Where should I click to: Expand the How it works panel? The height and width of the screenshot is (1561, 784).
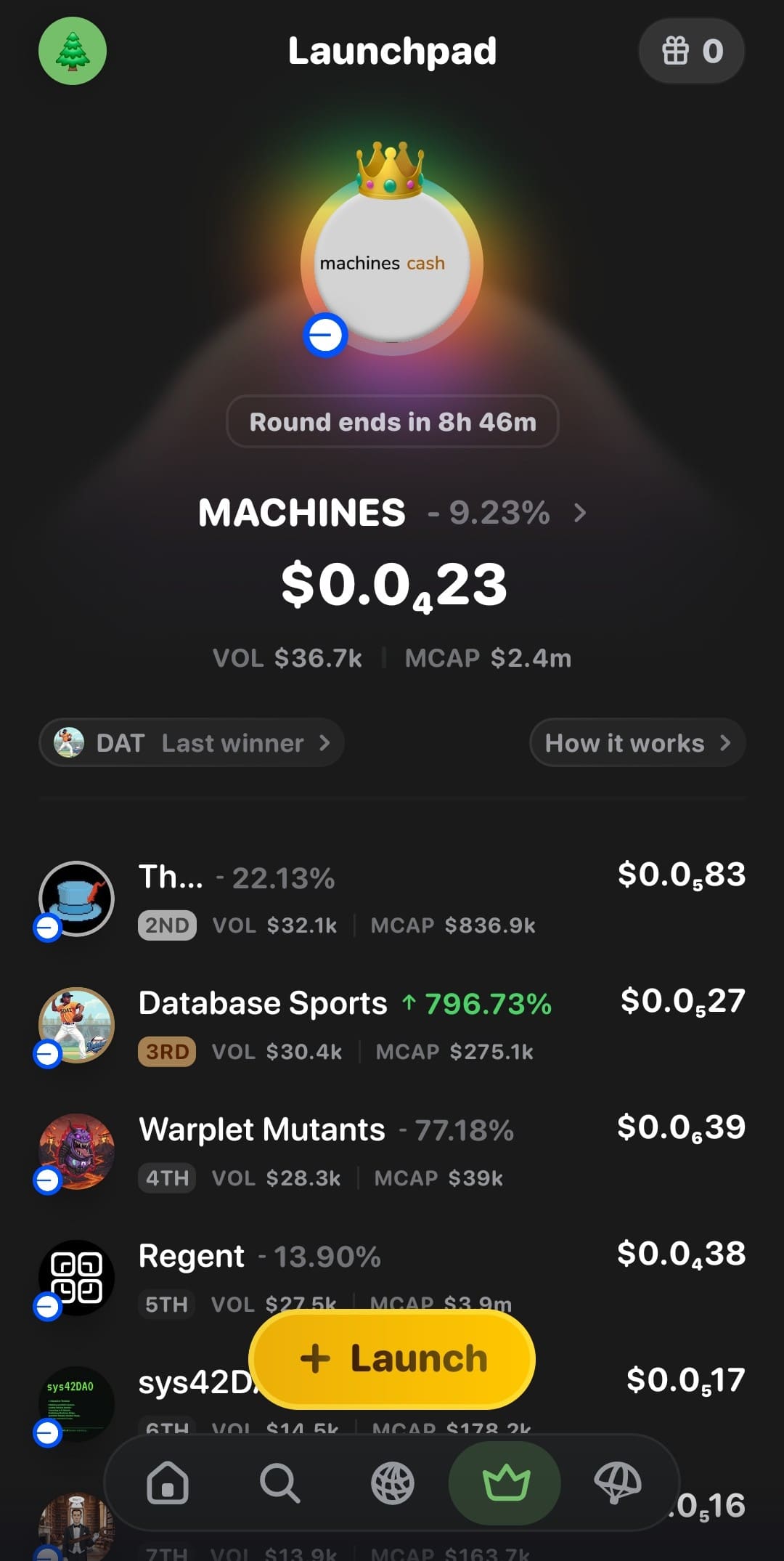[636, 742]
